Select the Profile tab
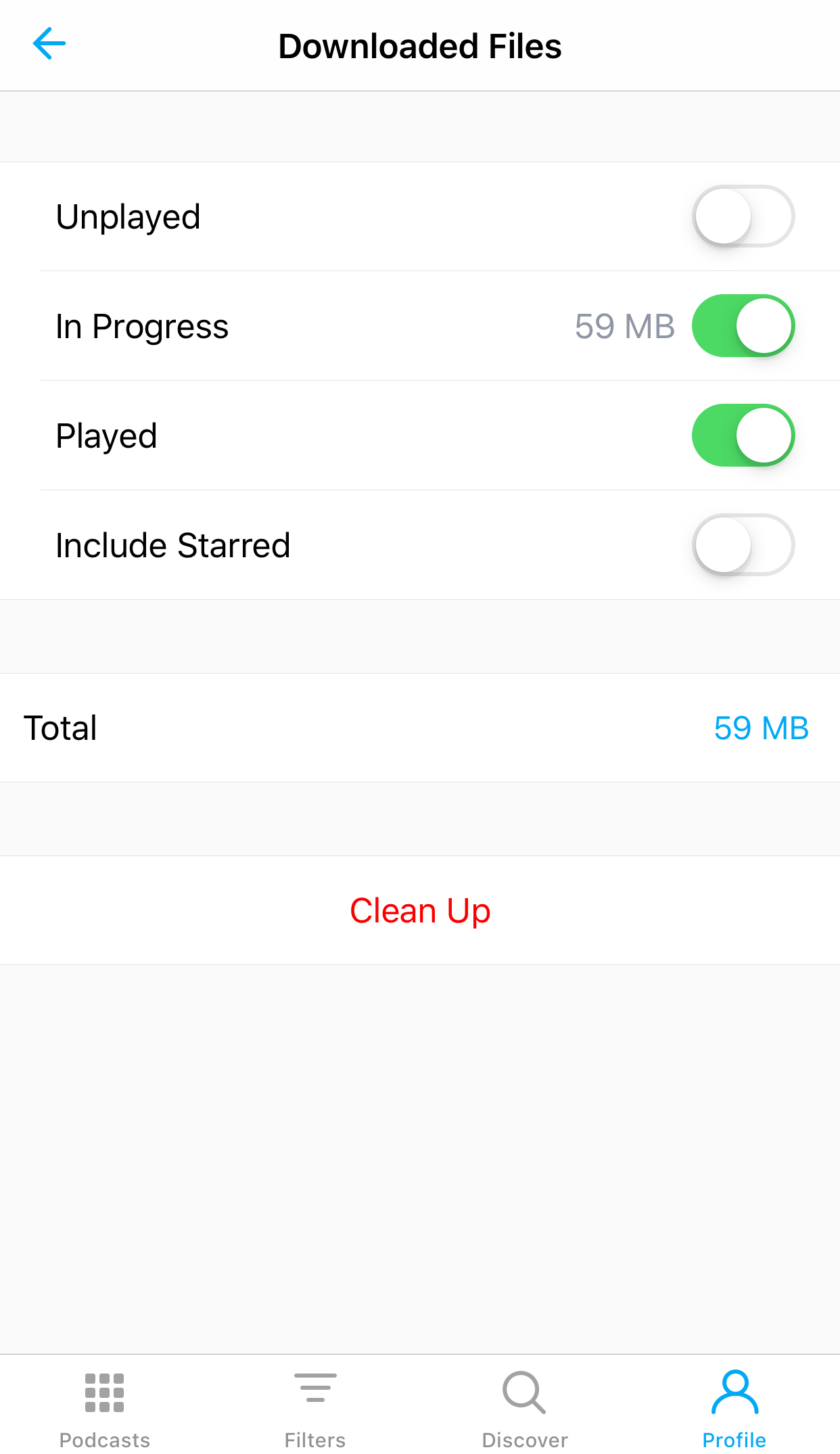 tap(734, 1408)
